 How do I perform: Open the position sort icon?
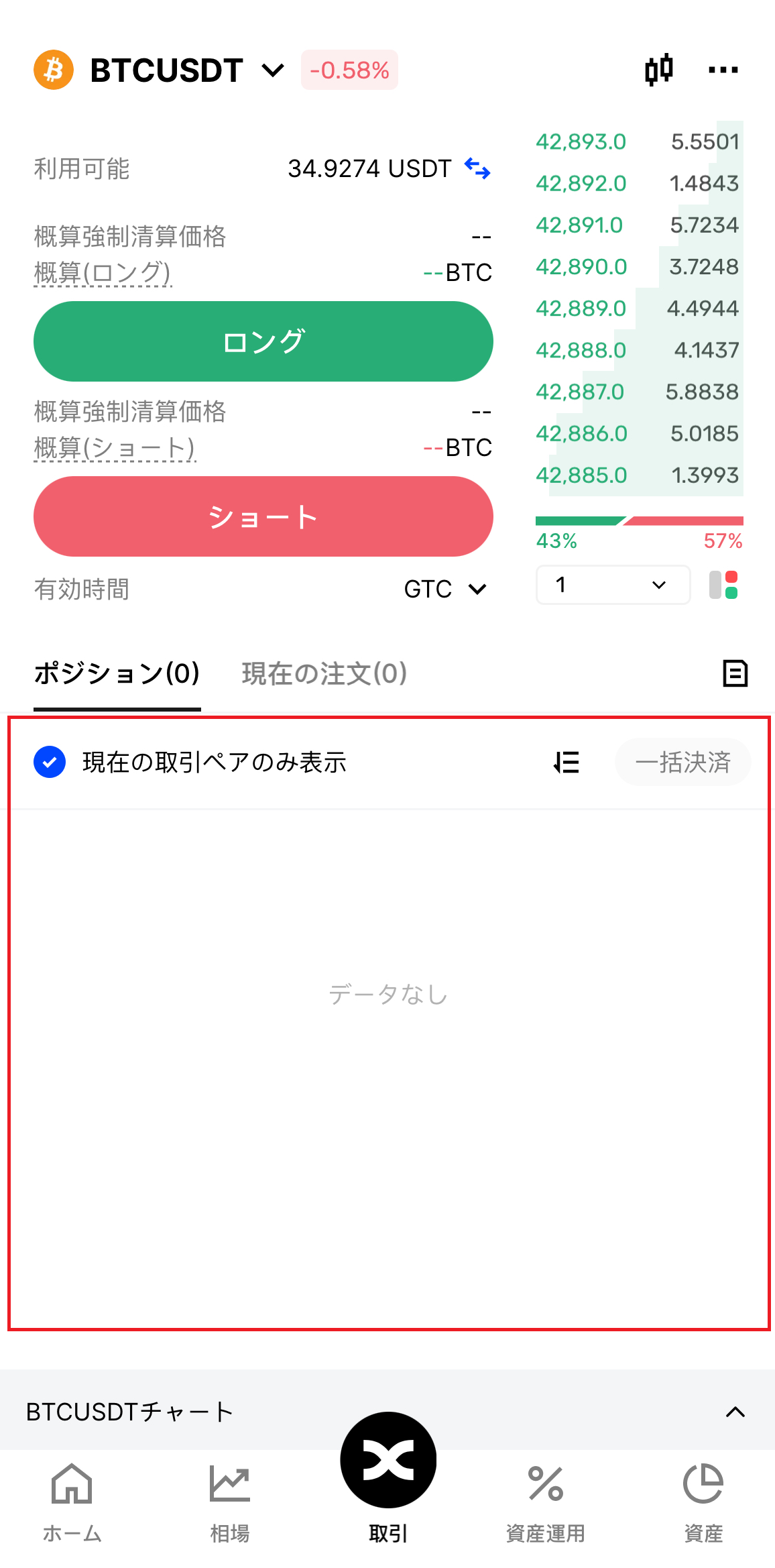point(567,763)
